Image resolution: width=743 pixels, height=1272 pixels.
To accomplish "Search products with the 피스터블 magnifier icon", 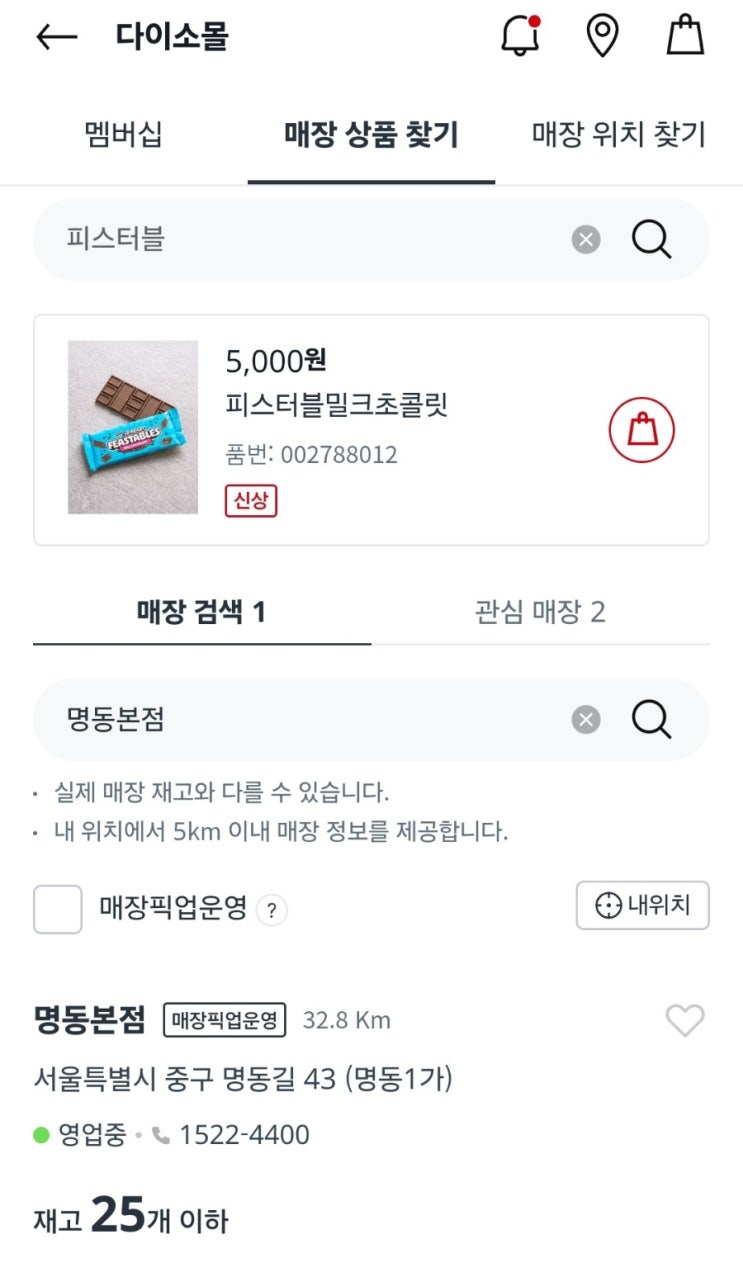I will tap(651, 240).
